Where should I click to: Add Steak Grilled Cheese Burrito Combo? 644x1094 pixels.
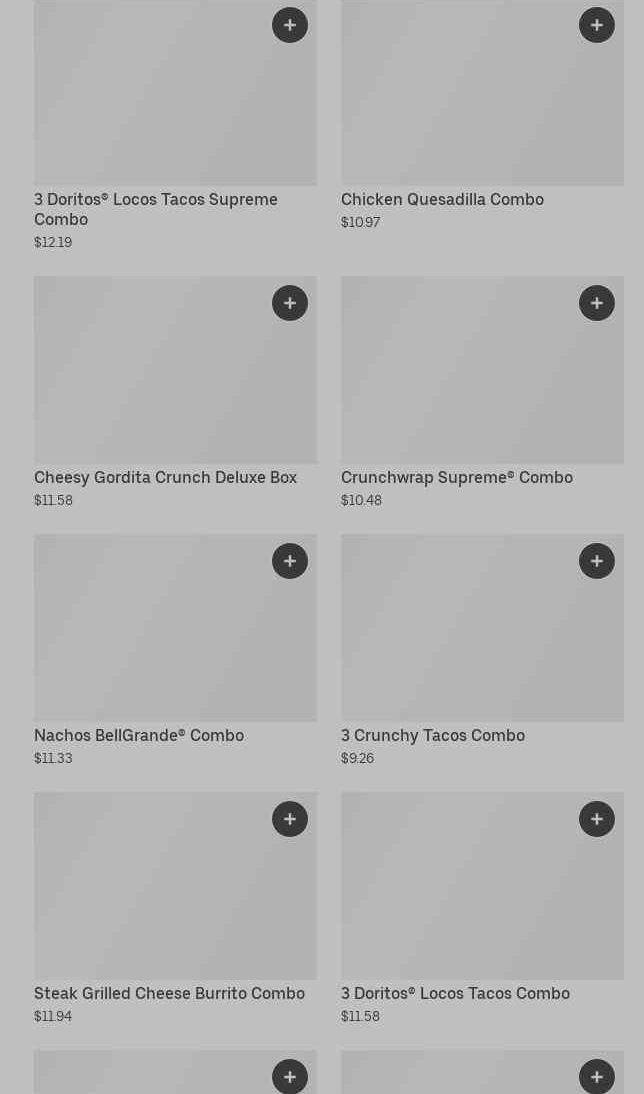pyautogui.click(x=290, y=819)
